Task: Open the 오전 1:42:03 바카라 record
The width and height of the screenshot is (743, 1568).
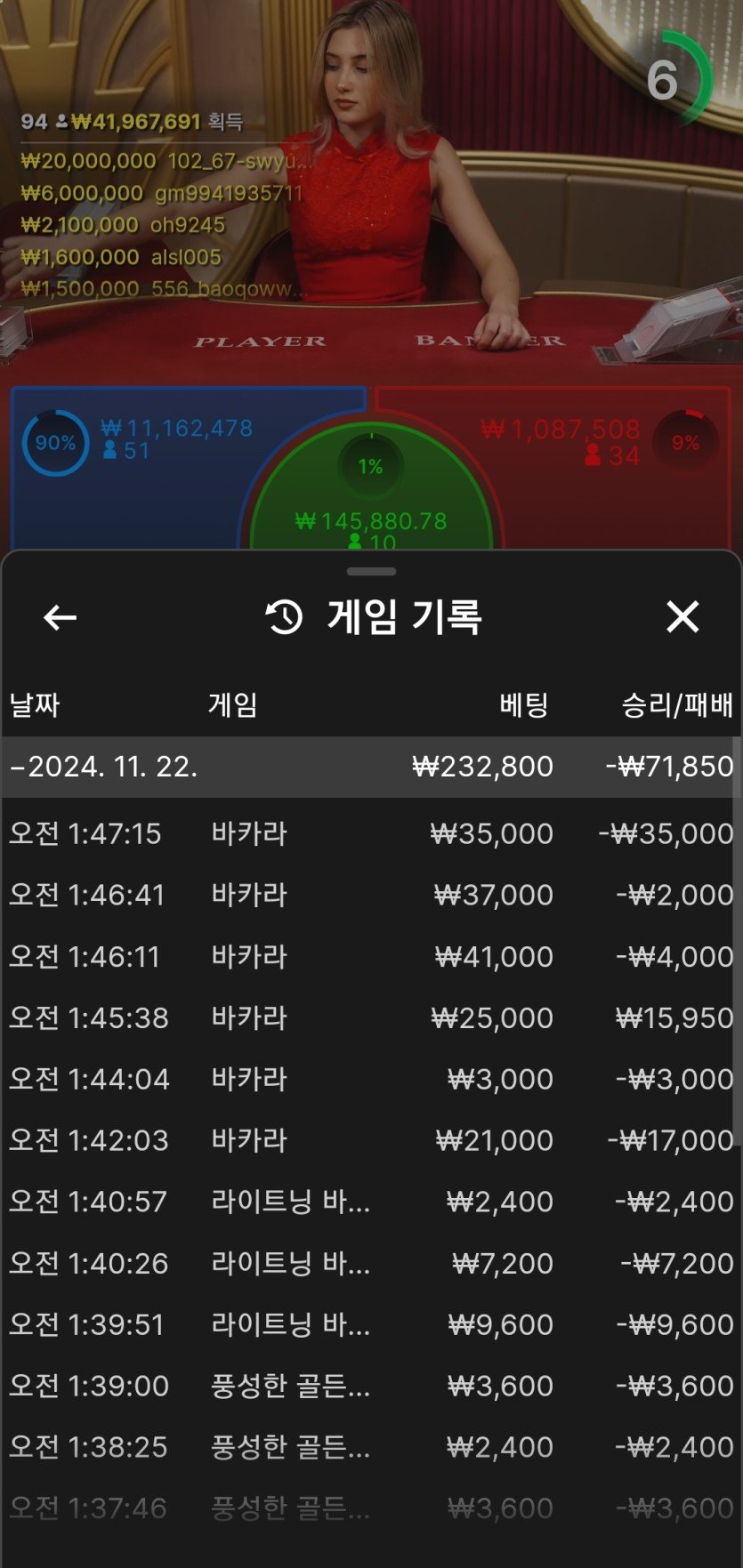Action: tap(370, 1140)
